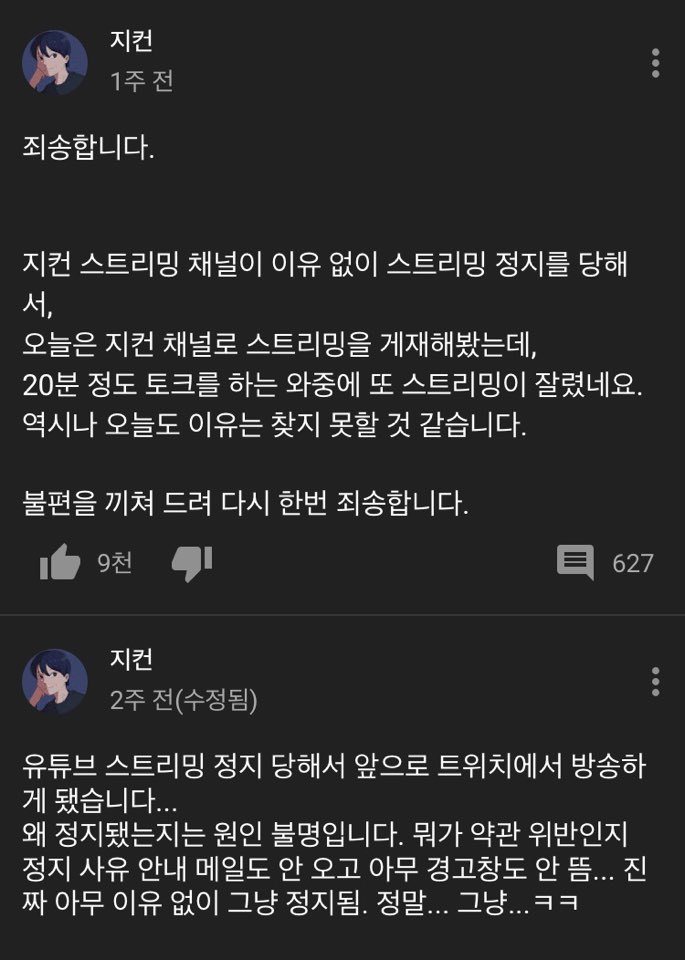
Task: Like the 1주 전 post by 지컨
Action: [x=60, y=563]
